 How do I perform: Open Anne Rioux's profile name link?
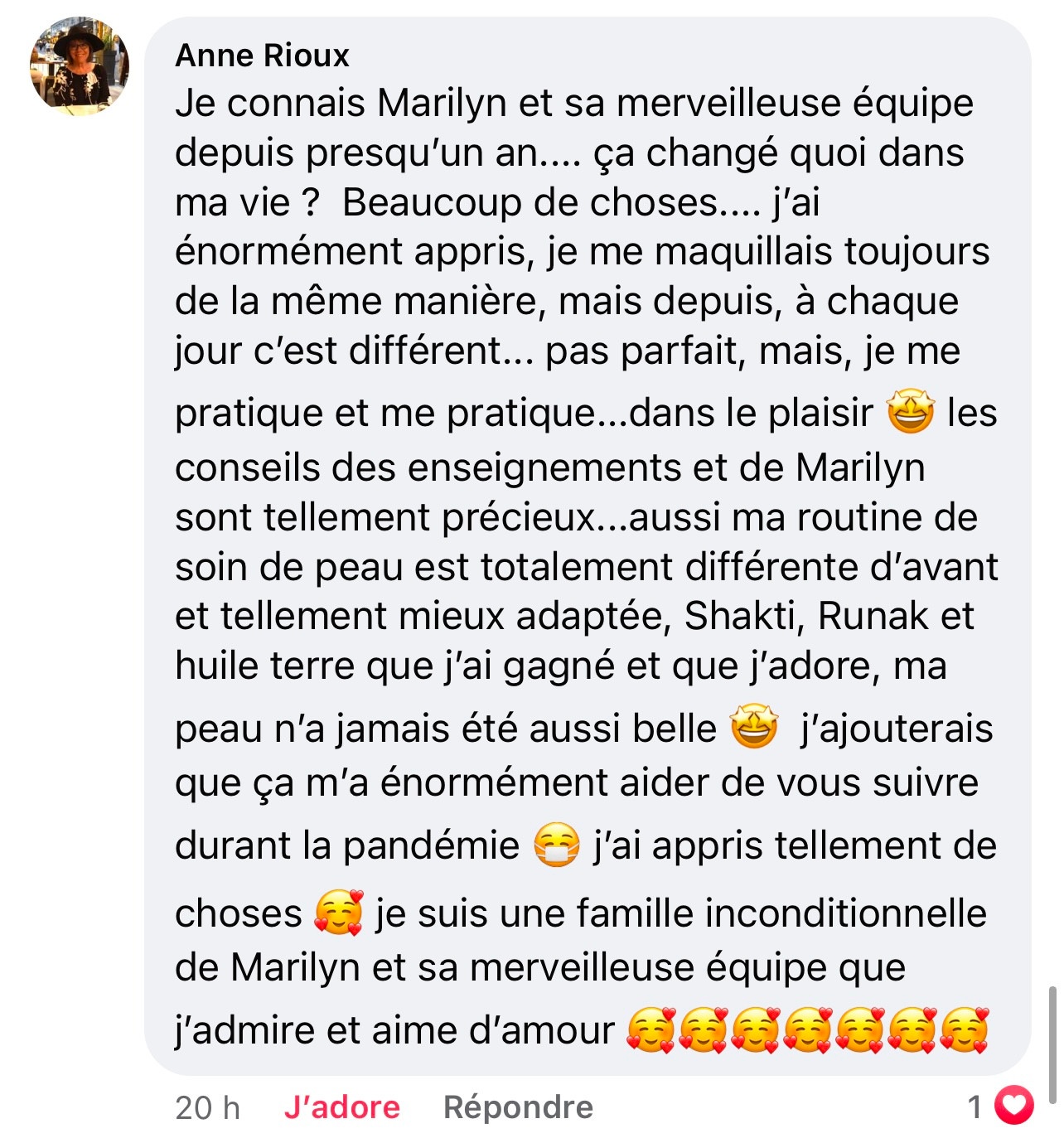coord(262,56)
